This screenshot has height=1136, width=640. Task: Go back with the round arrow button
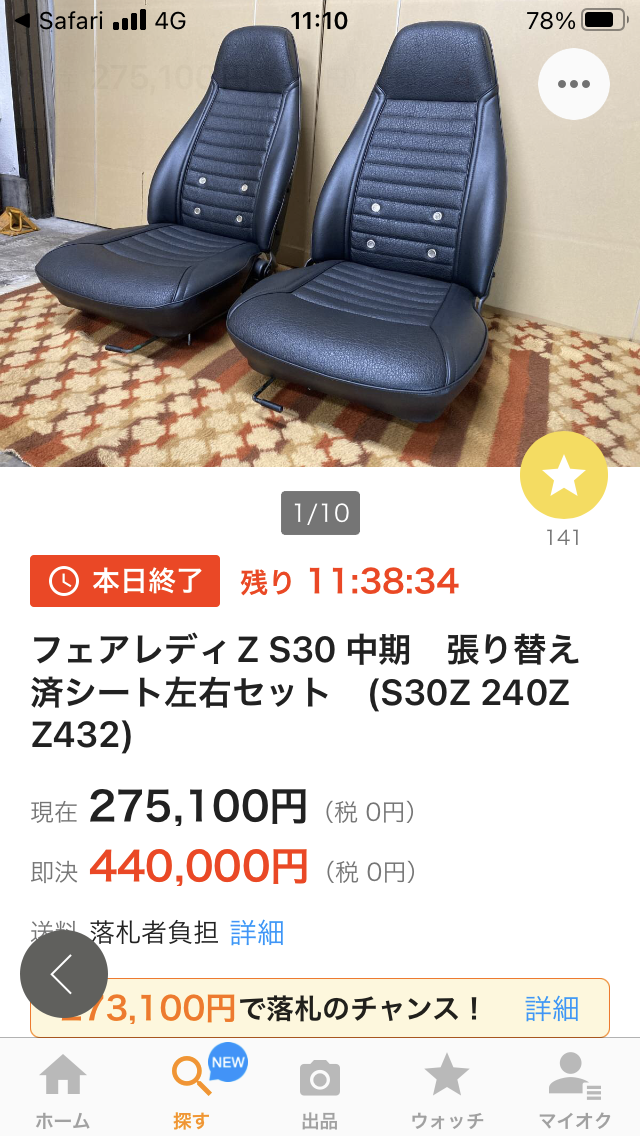(64, 974)
